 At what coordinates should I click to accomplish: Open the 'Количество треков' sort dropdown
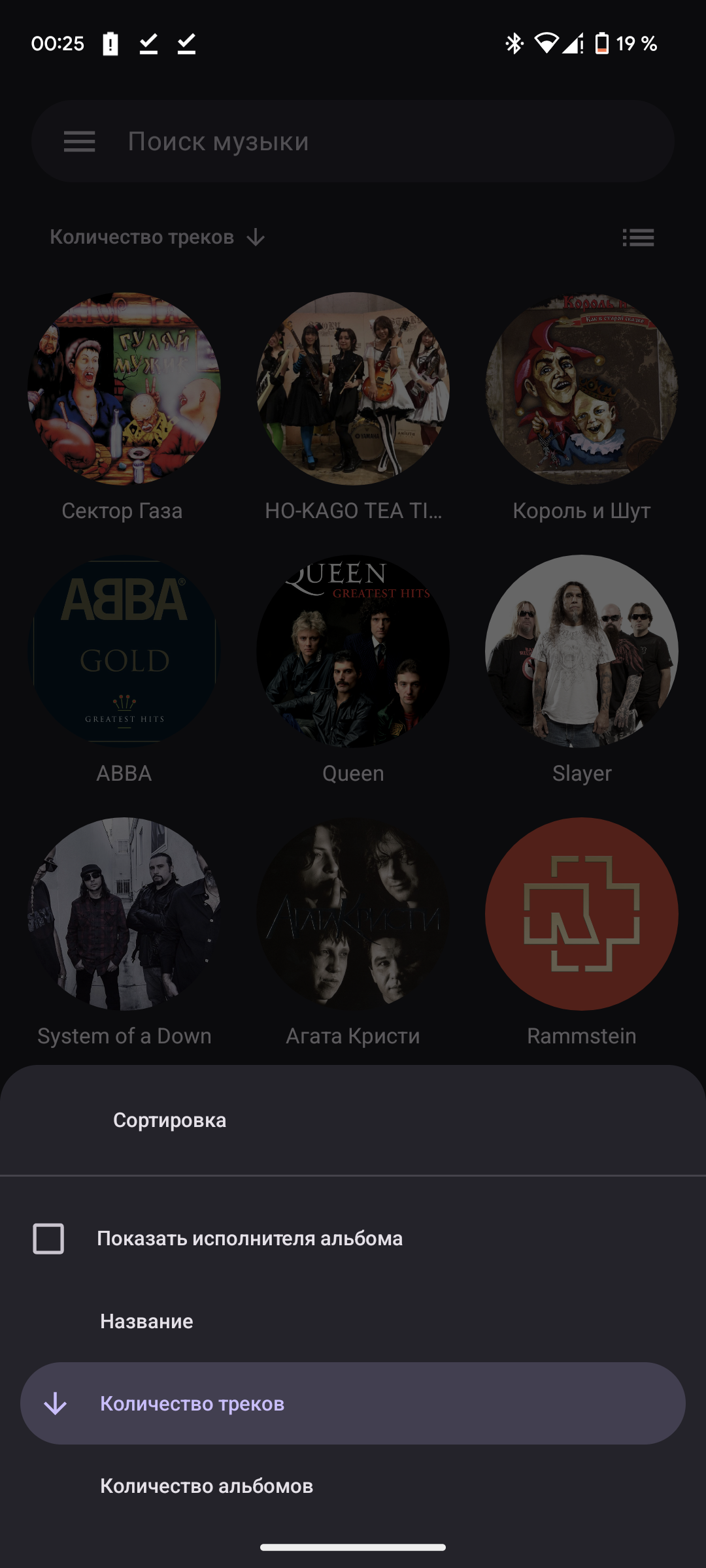157,237
